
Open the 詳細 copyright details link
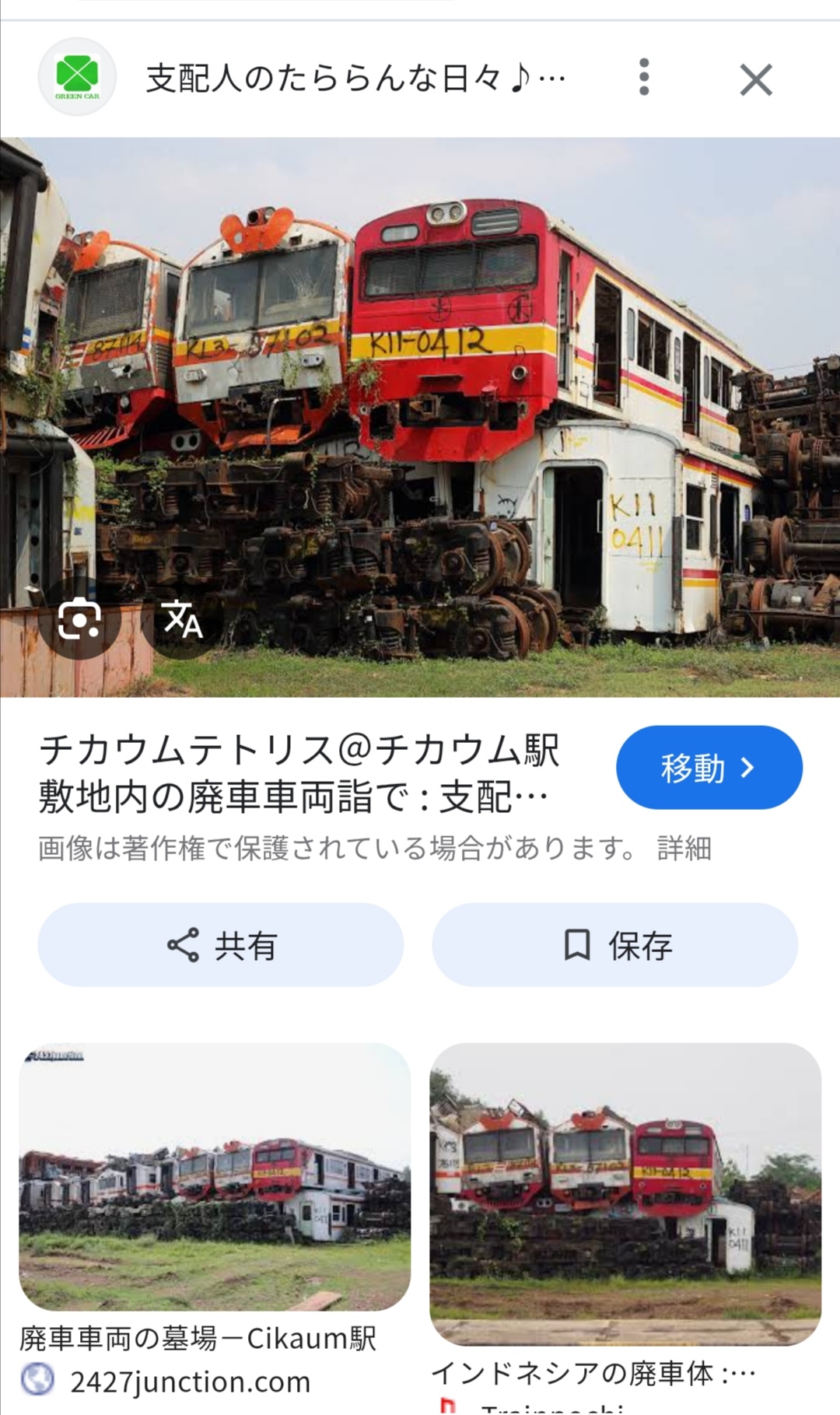tap(684, 848)
